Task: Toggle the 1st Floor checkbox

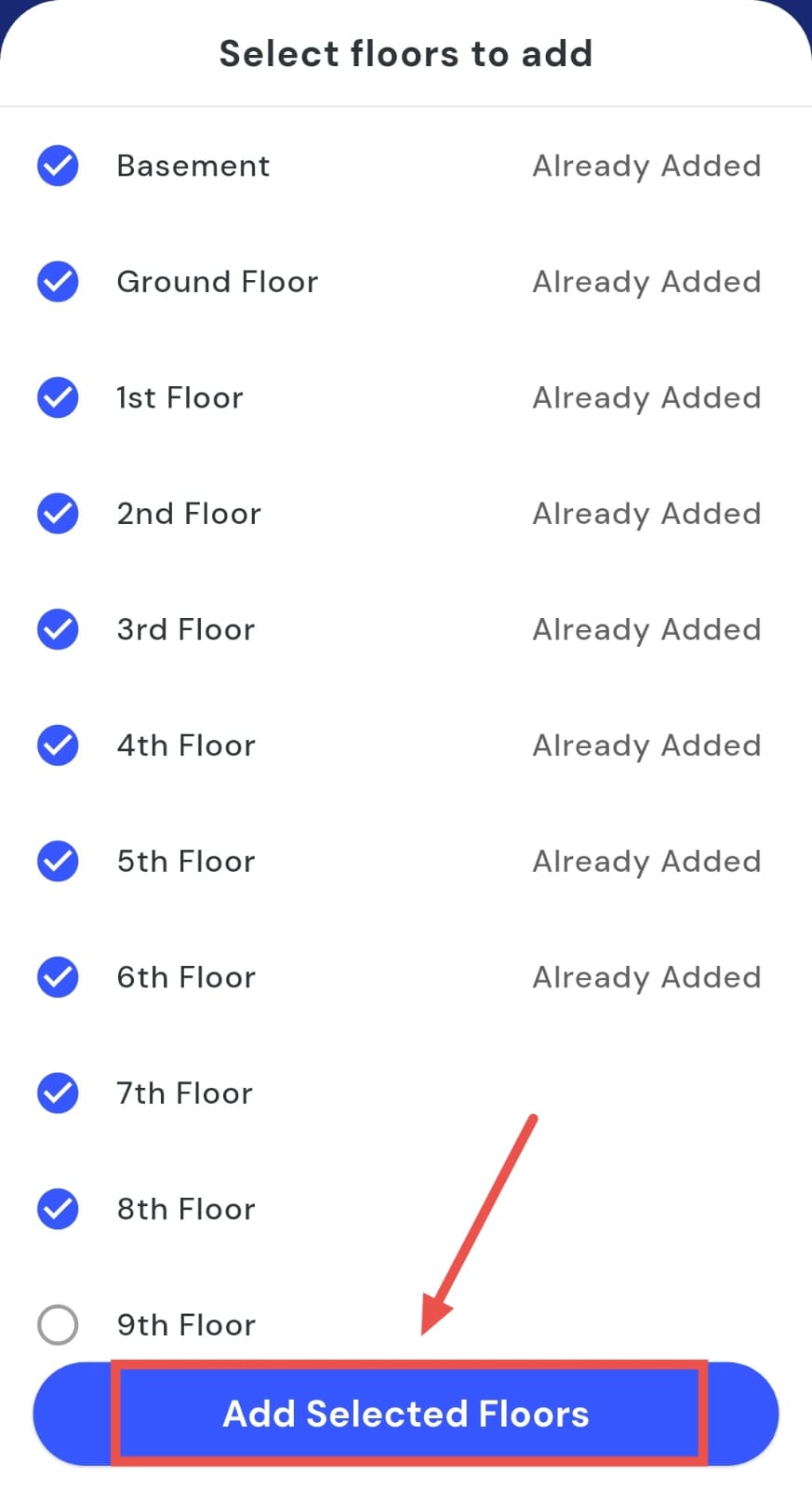Action: (x=58, y=397)
